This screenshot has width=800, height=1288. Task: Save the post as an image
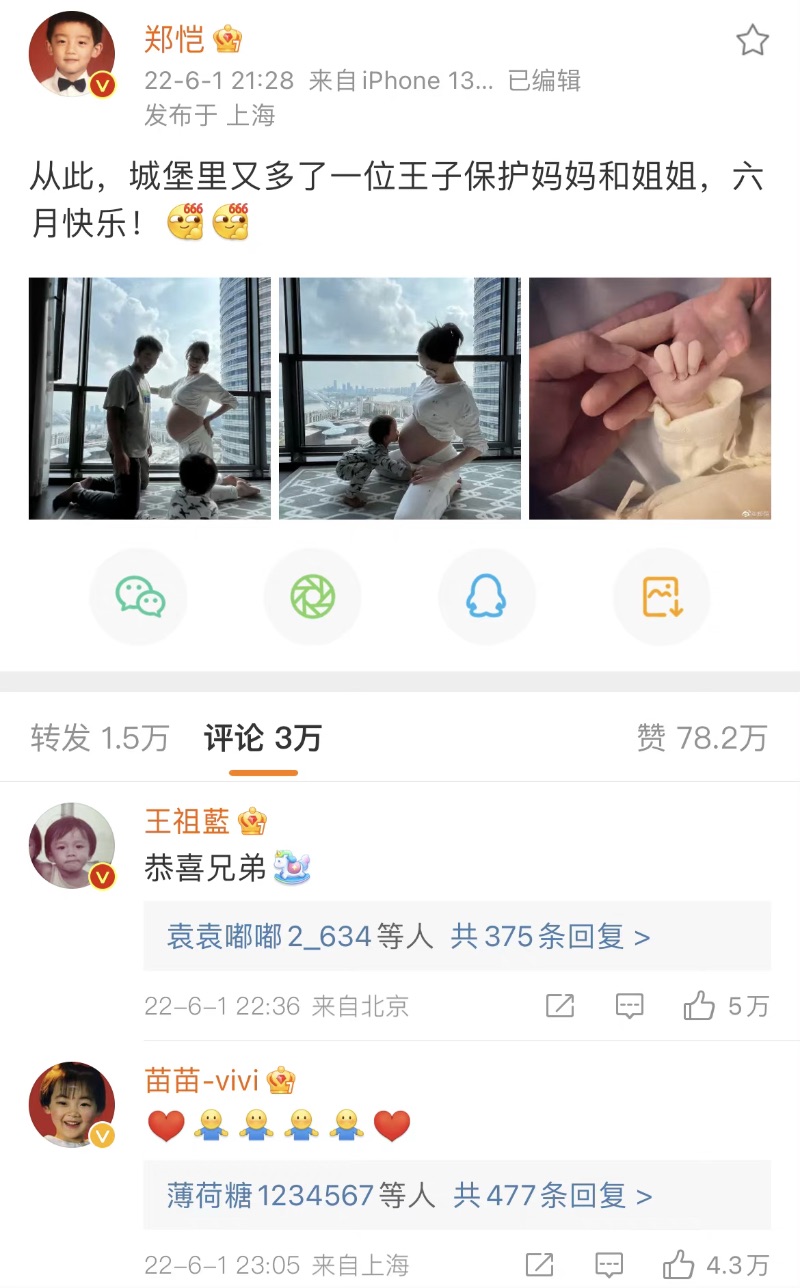click(661, 597)
